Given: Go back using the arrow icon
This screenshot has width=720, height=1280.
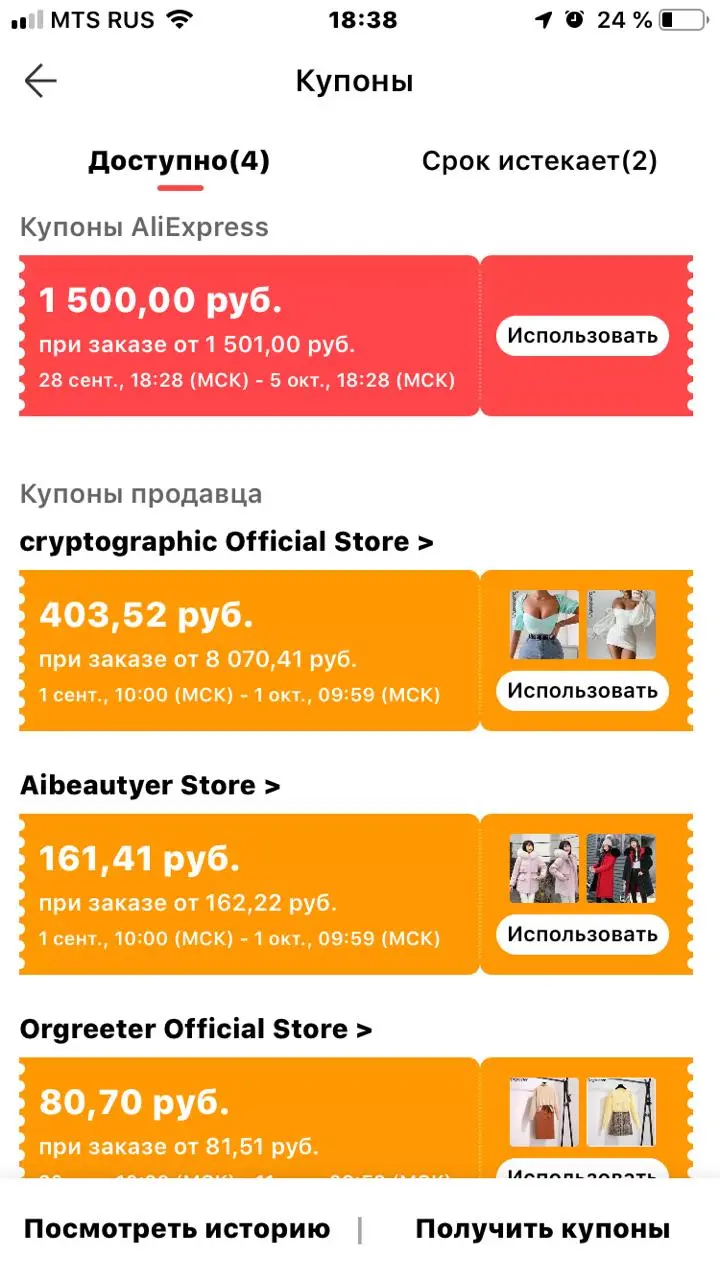Looking at the screenshot, I should pyautogui.click(x=41, y=81).
